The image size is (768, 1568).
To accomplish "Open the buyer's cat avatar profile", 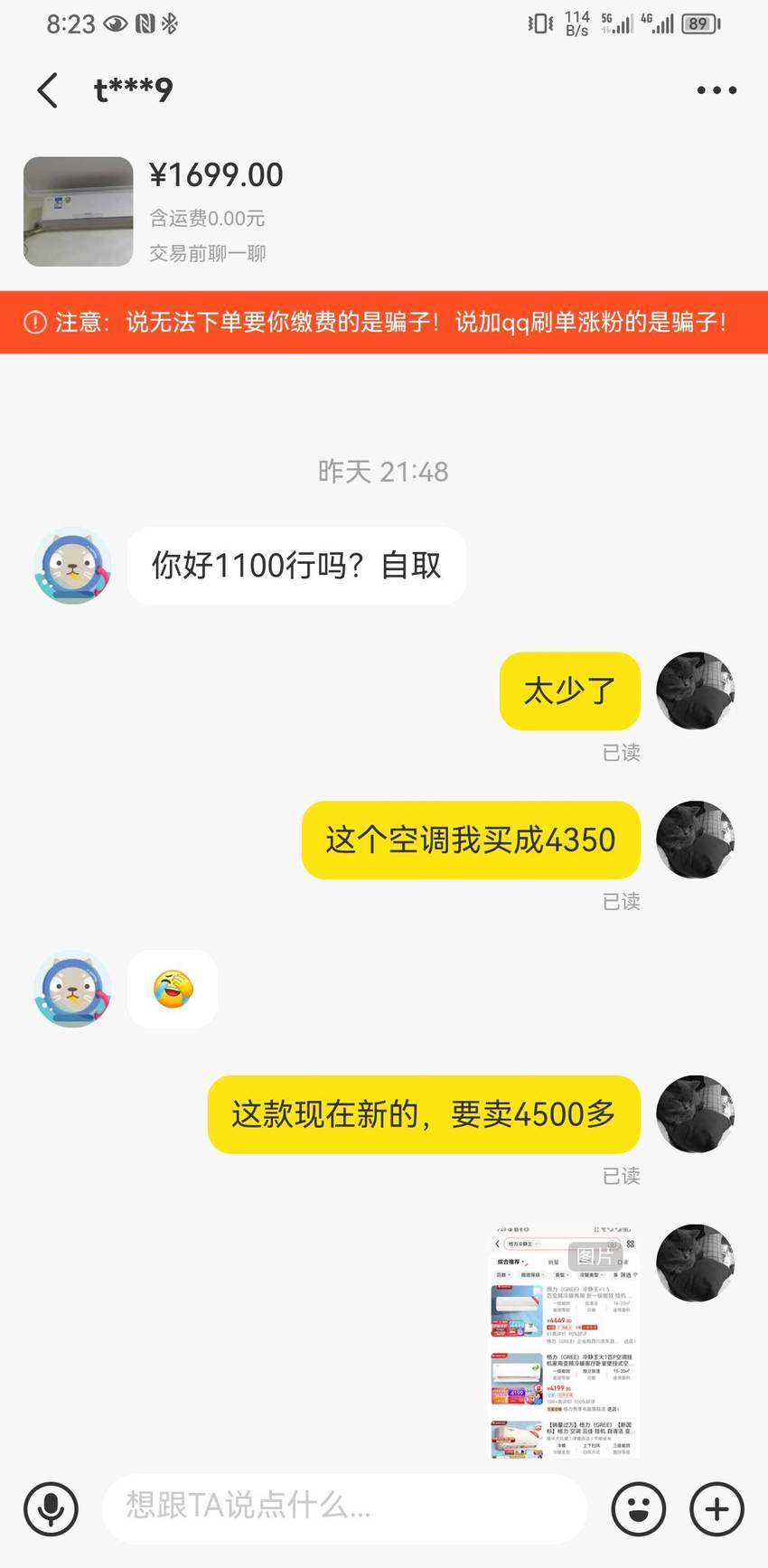I will (72, 566).
